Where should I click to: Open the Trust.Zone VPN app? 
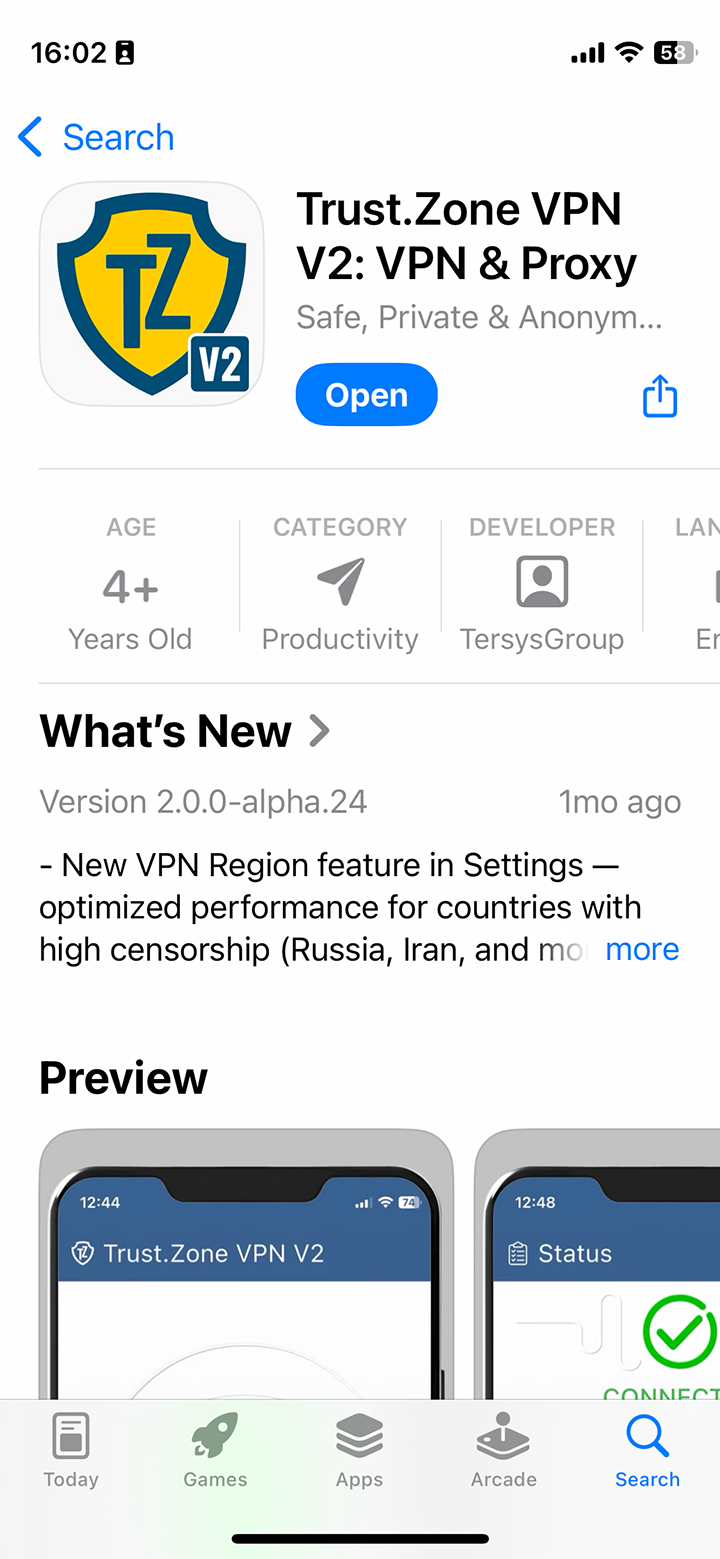click(x=366, y=395)
